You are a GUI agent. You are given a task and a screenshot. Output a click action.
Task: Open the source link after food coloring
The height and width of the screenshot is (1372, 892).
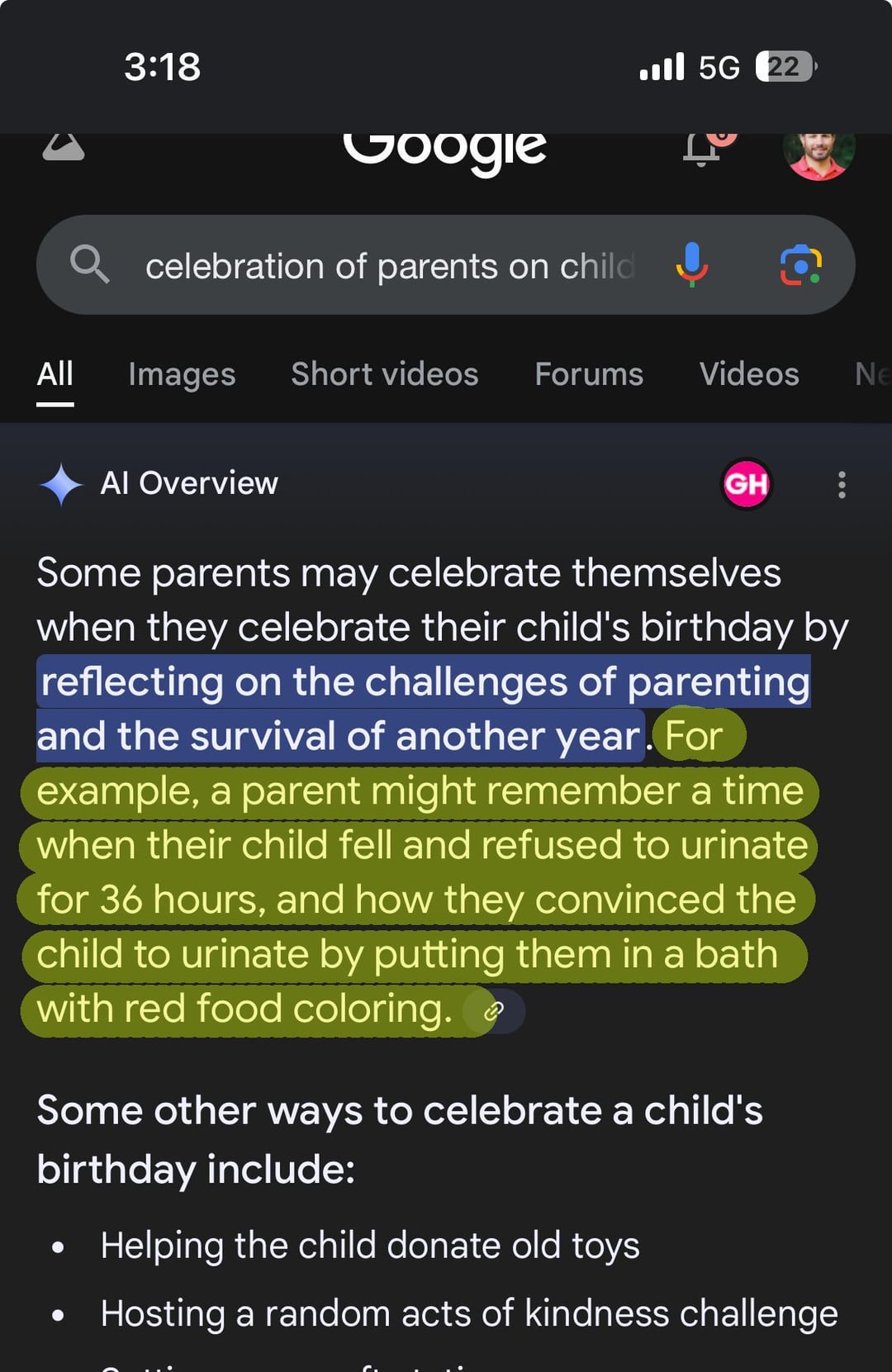click(494, 1010)
